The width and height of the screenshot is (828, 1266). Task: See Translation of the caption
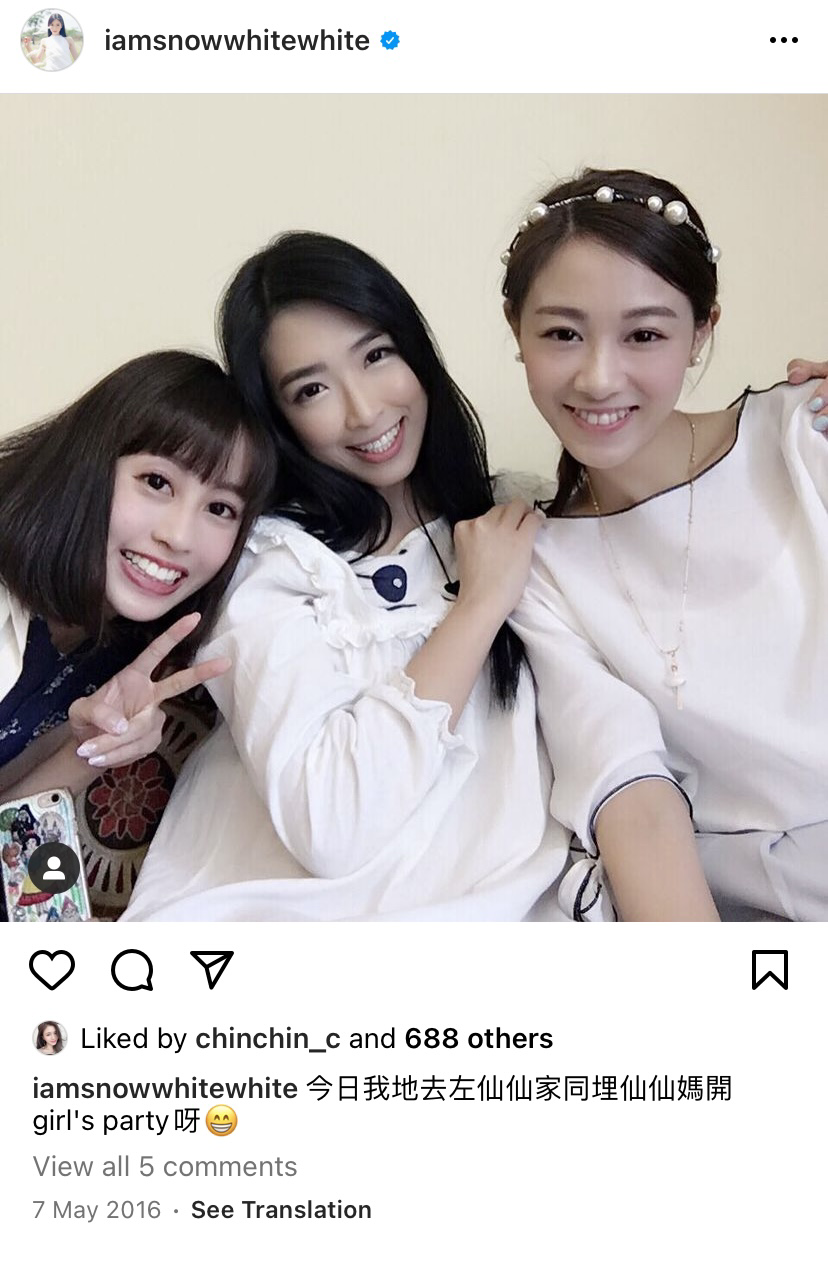pos(281,1210)
